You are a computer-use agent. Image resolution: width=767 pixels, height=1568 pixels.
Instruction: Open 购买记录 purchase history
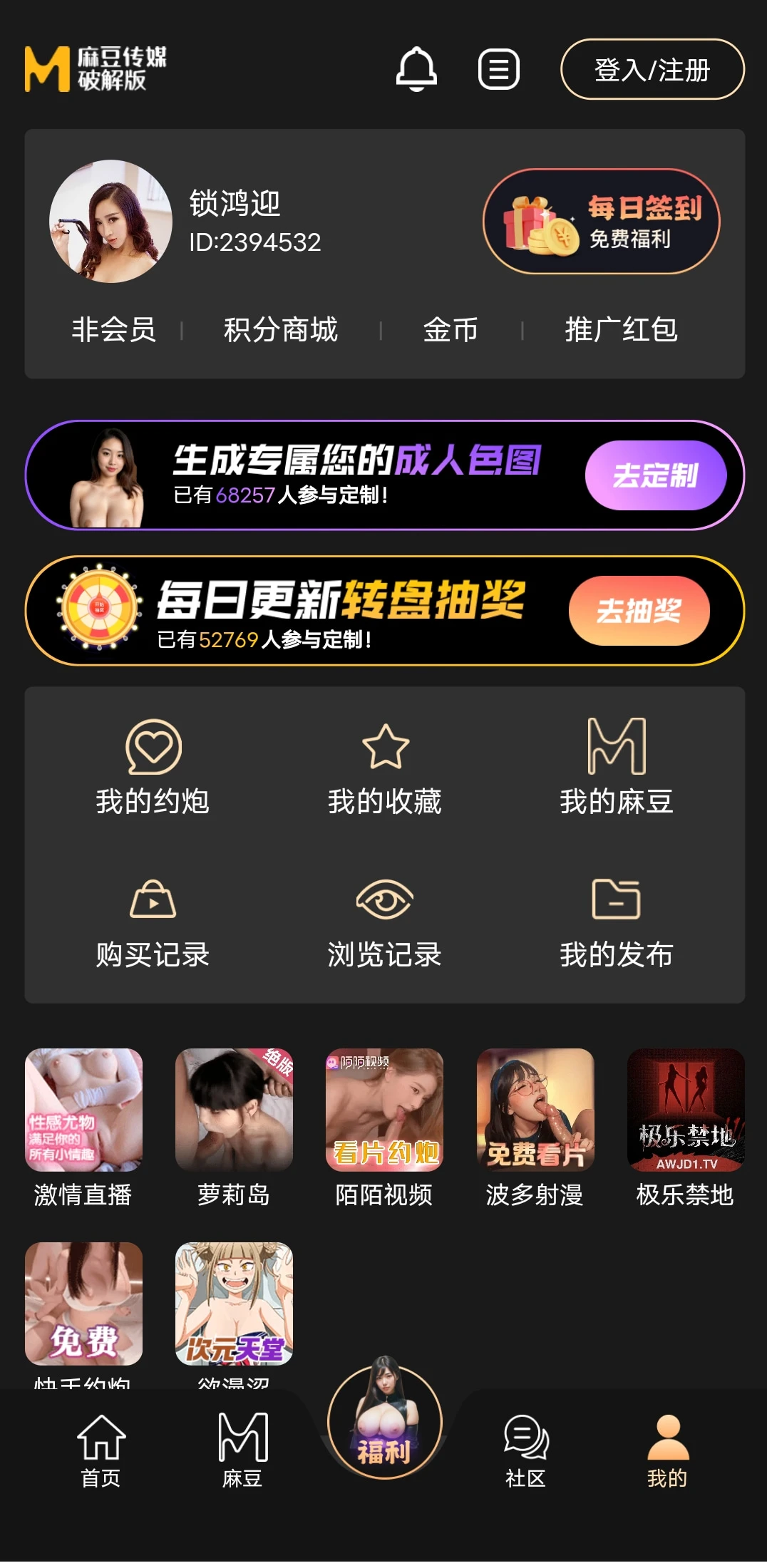(x=153, y=923)
